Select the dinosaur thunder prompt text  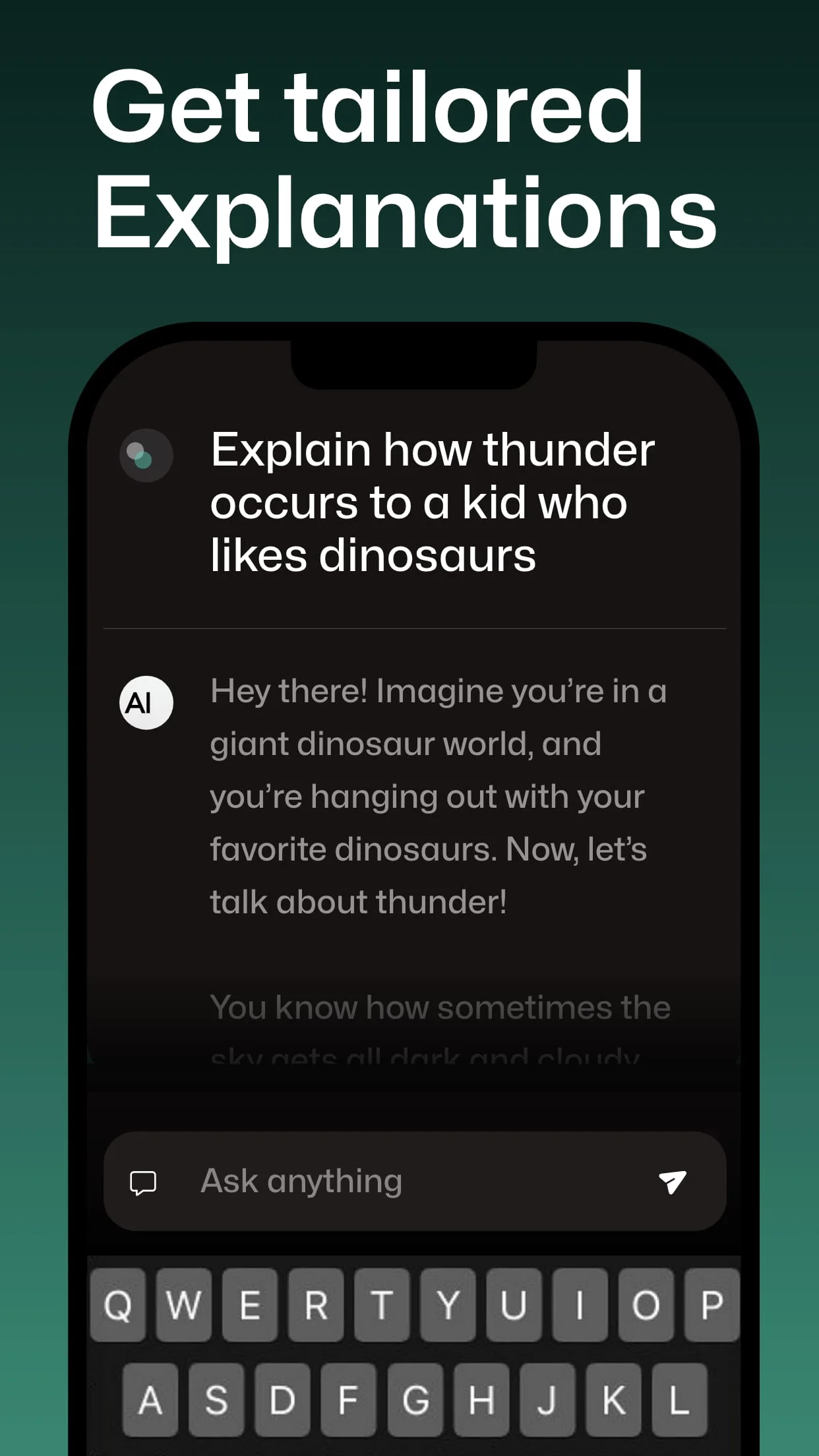point(432,501)
